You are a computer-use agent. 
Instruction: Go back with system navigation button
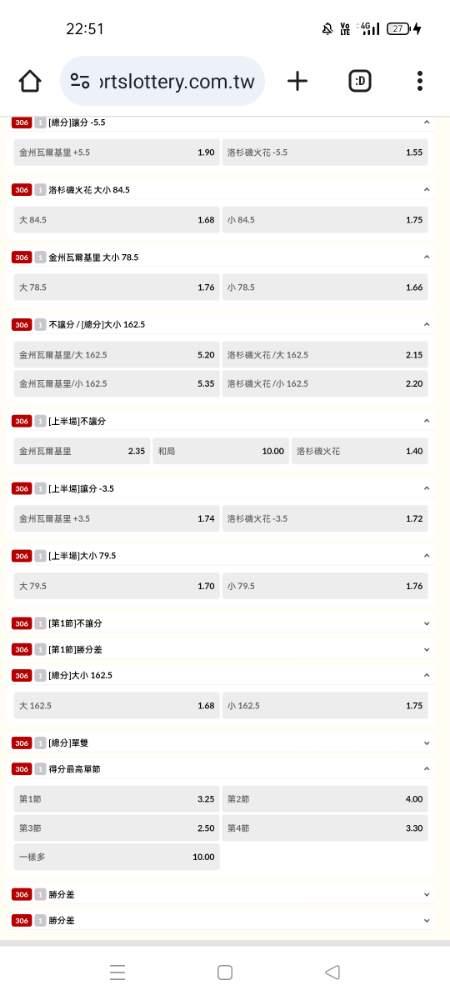(332, 972)
